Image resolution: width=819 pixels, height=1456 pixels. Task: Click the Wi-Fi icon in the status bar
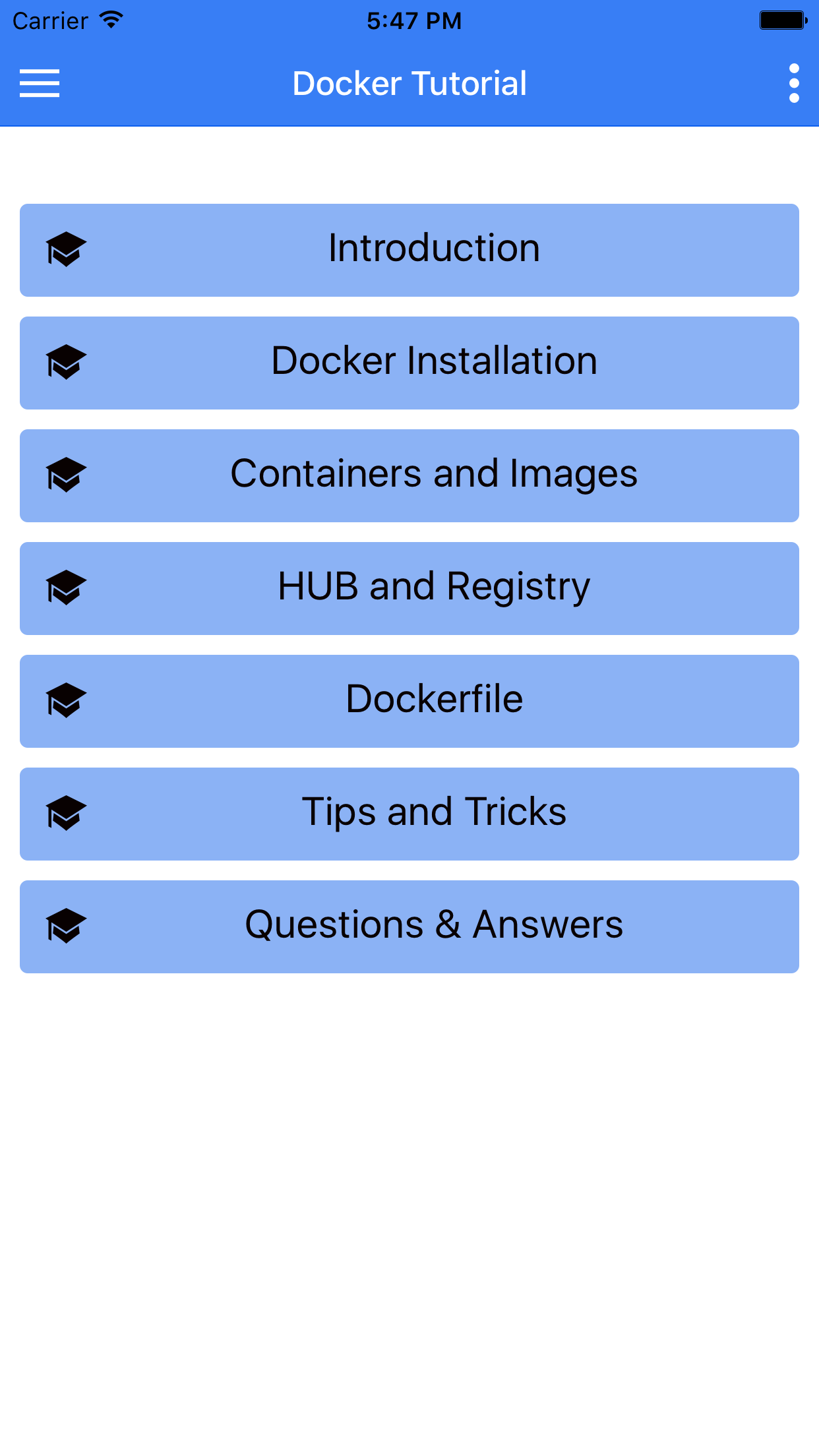pos(111,20)
